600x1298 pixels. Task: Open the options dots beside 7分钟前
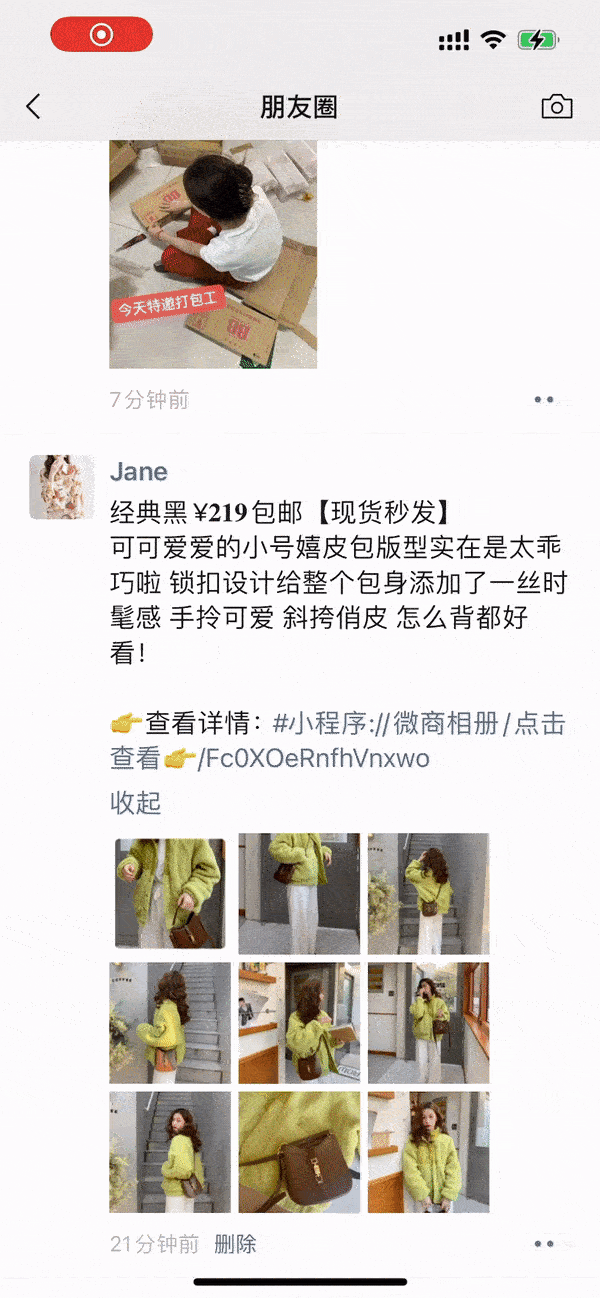tap(544, 399)
